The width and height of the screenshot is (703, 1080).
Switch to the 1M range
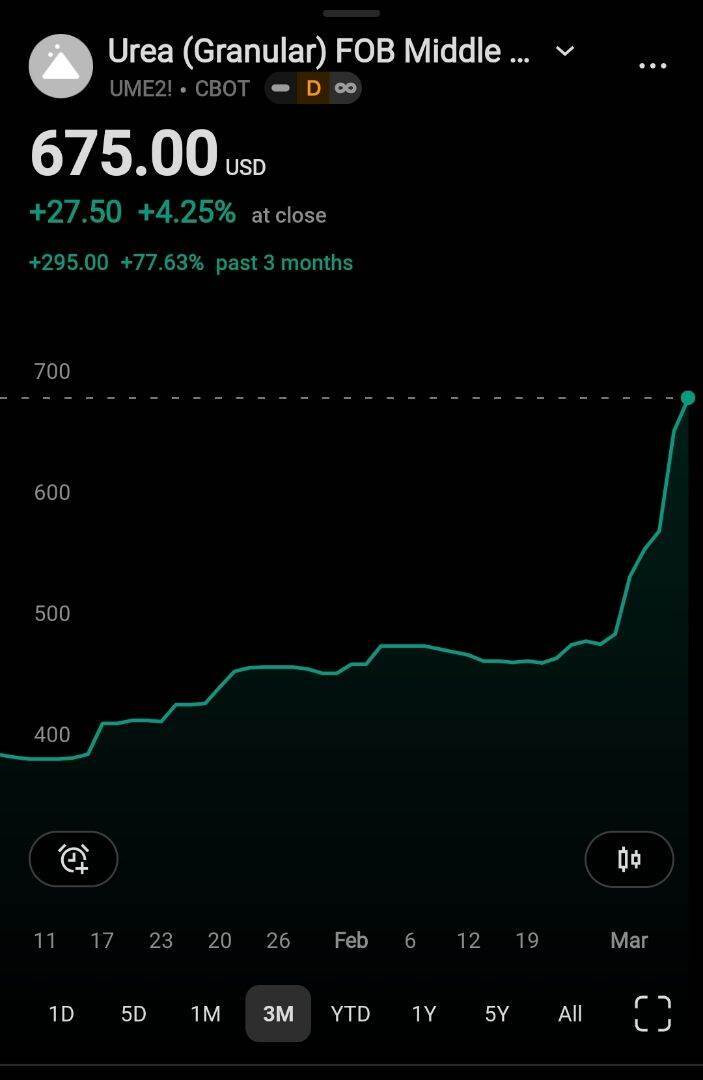click(205, 1014)
